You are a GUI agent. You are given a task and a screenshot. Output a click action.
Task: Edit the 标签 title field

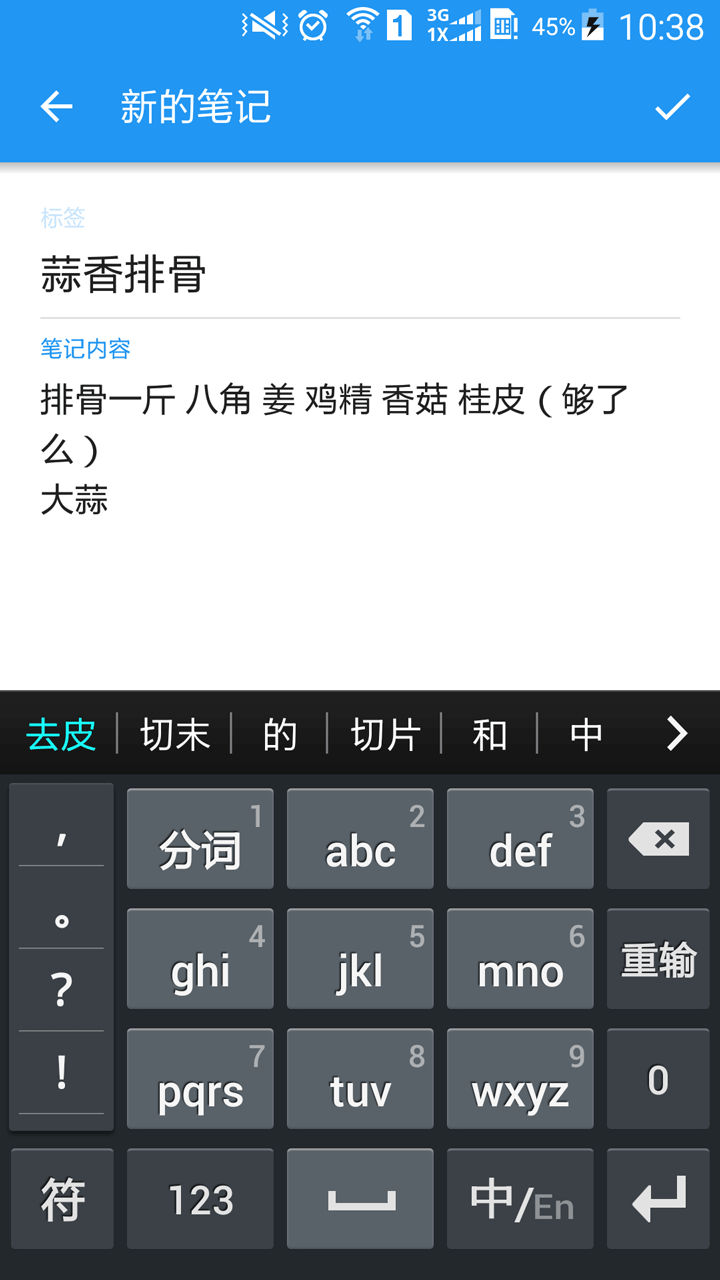pyautogui.click(x=360, y=274)
